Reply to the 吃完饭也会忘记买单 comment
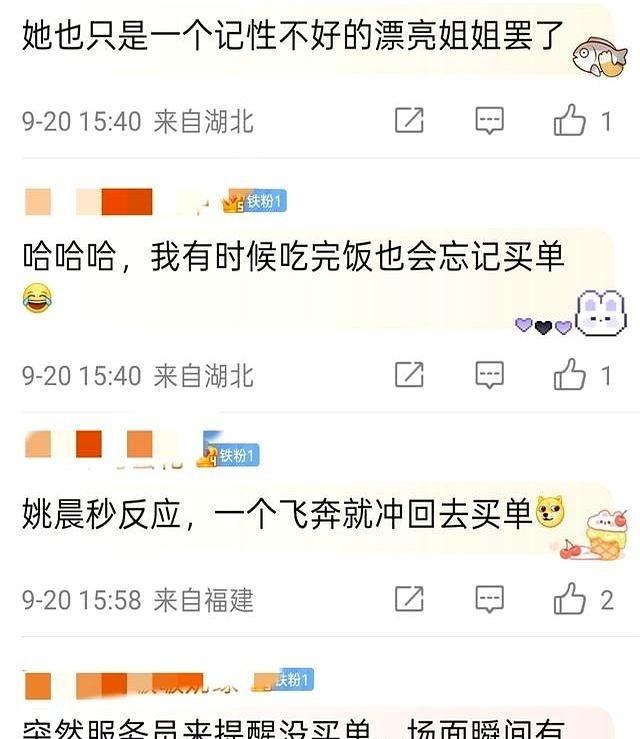 tap(489, 376)
